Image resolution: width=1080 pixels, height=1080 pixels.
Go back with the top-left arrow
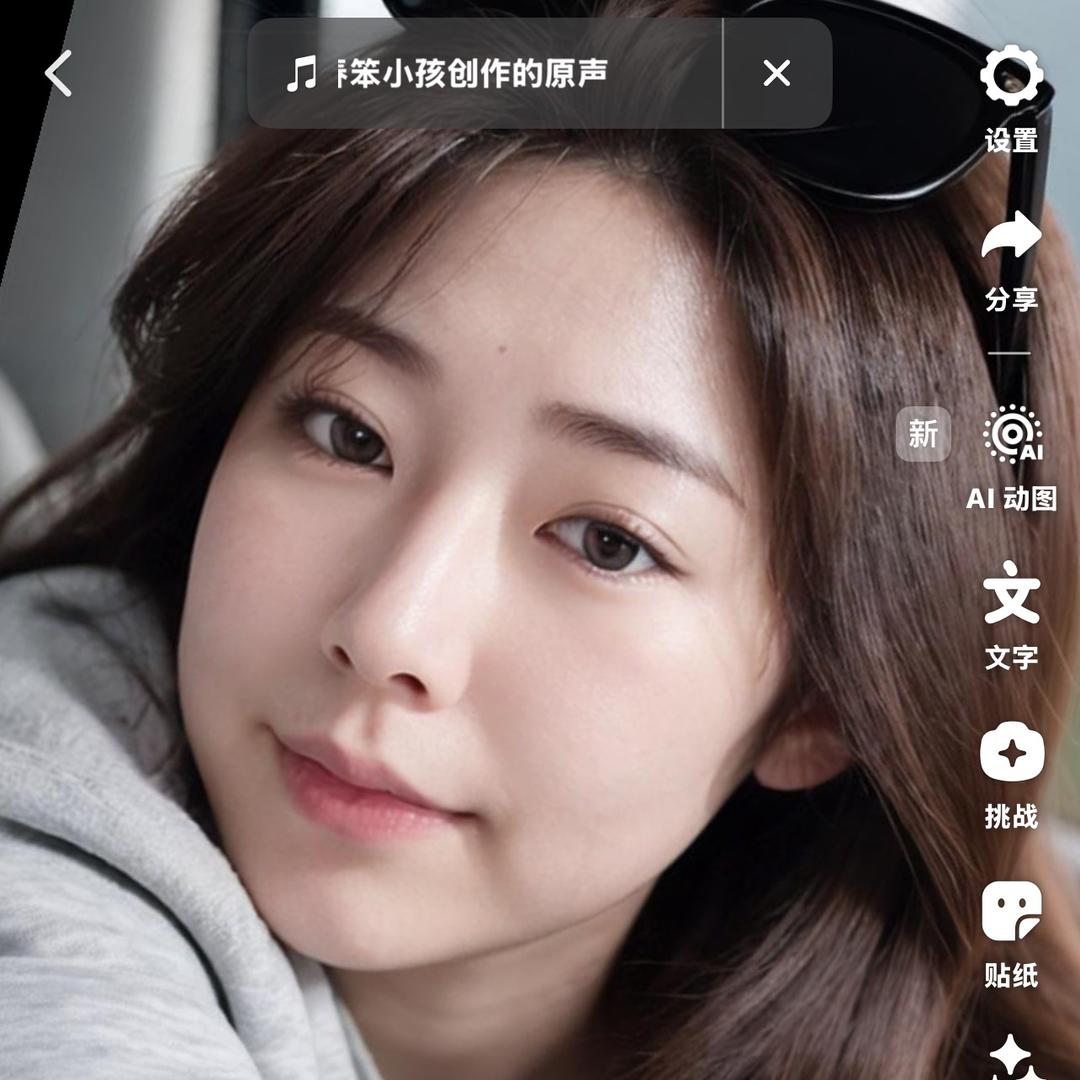(58, 74)
